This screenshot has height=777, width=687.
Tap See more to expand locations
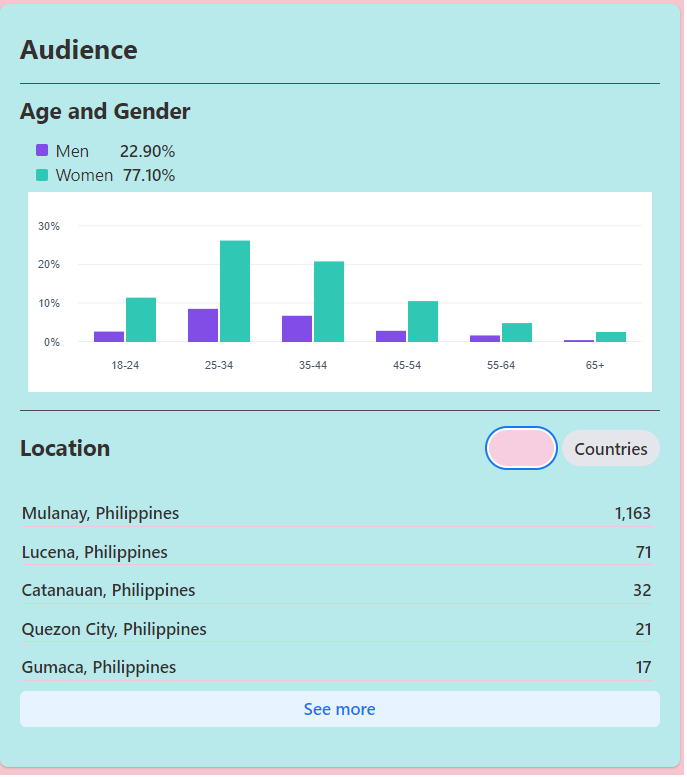pyautogui.click(x=339, y=709)
